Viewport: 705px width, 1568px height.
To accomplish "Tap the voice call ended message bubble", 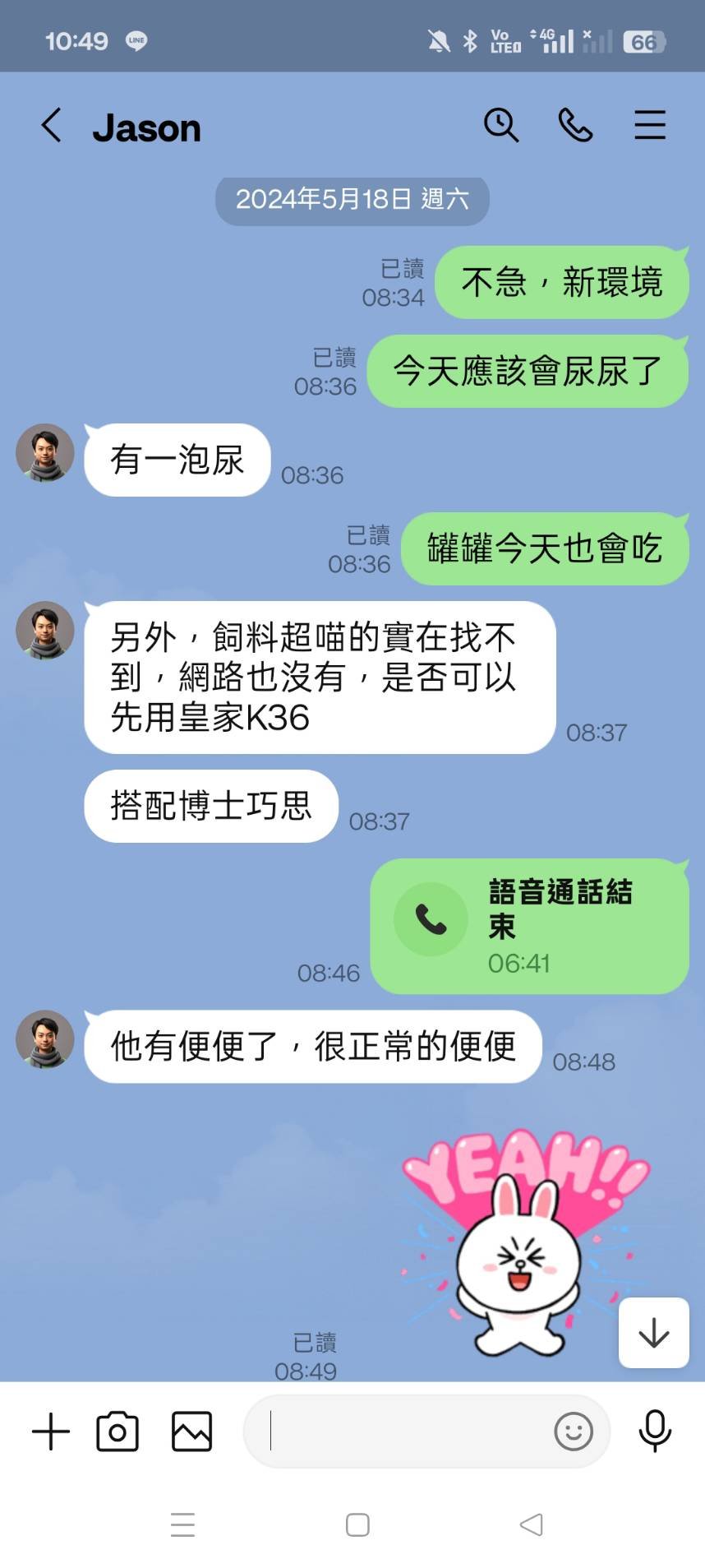I will (x=529, y=926).
